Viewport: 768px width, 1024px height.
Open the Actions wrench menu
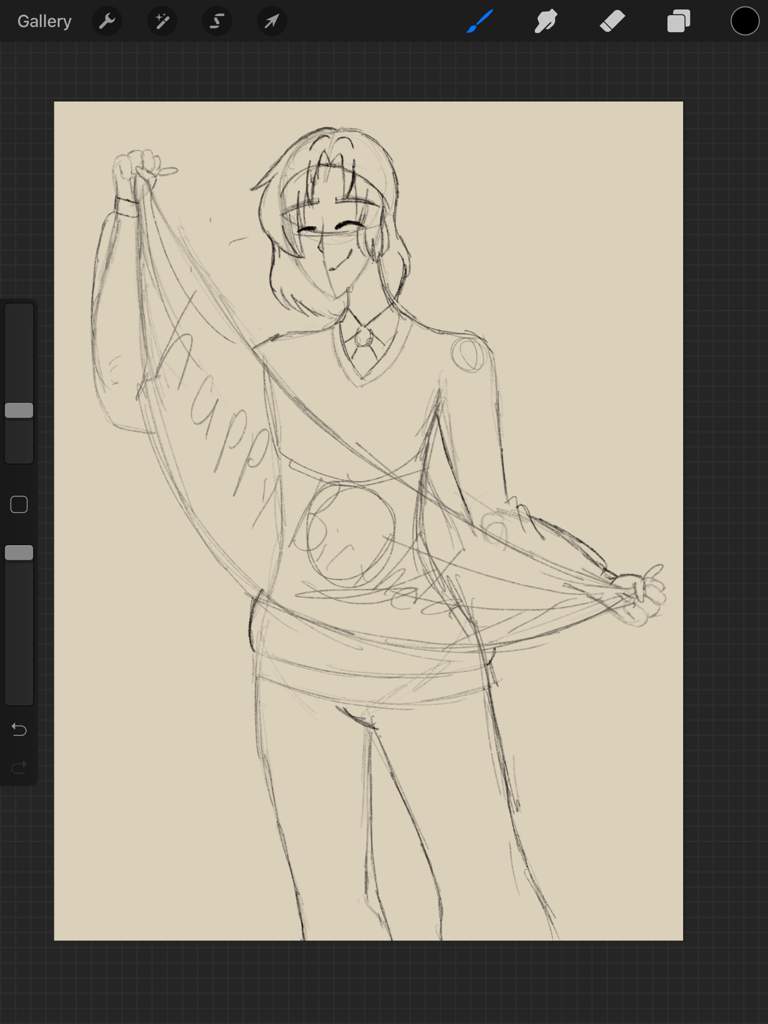pos(107,21)
